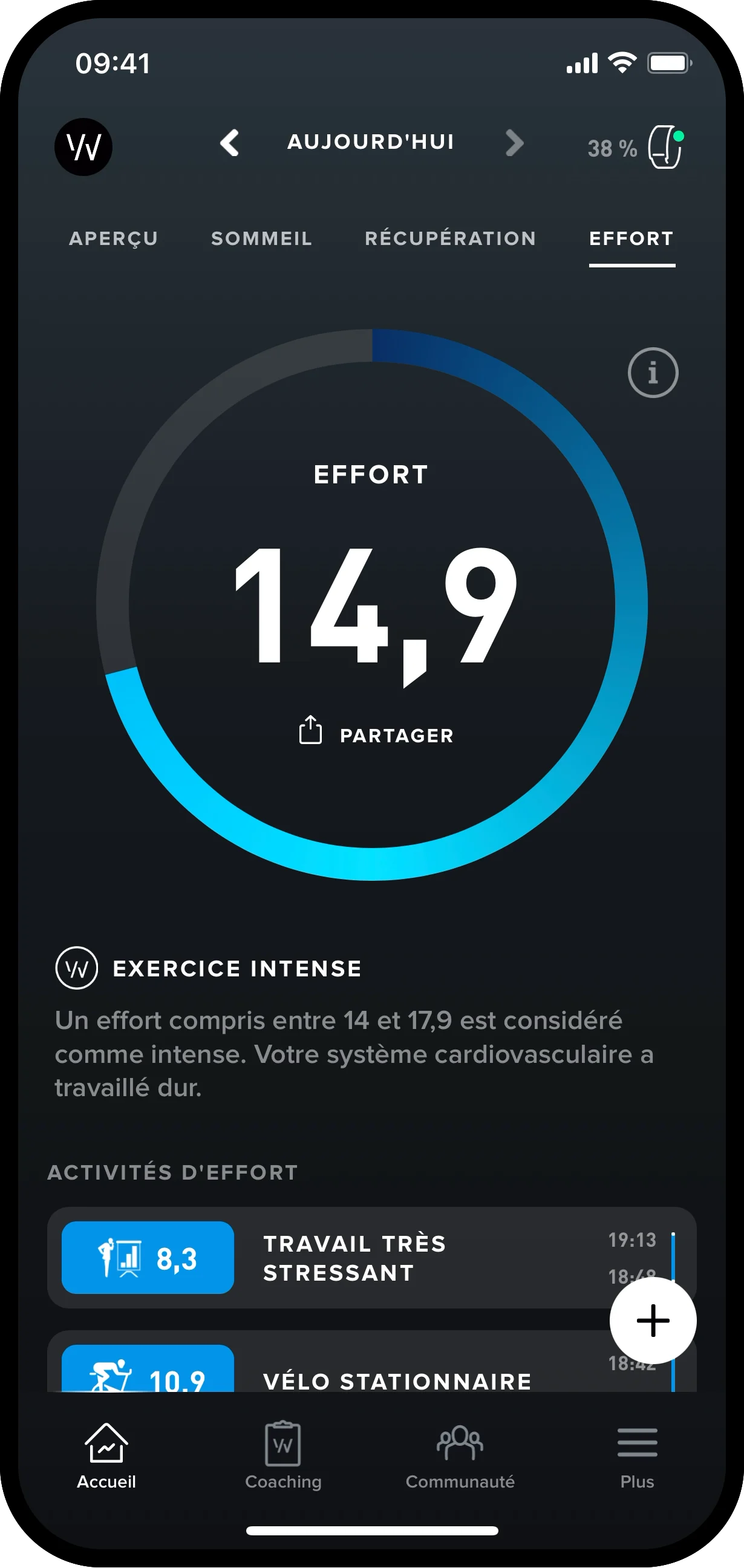Go to the next day

[515, 143]
